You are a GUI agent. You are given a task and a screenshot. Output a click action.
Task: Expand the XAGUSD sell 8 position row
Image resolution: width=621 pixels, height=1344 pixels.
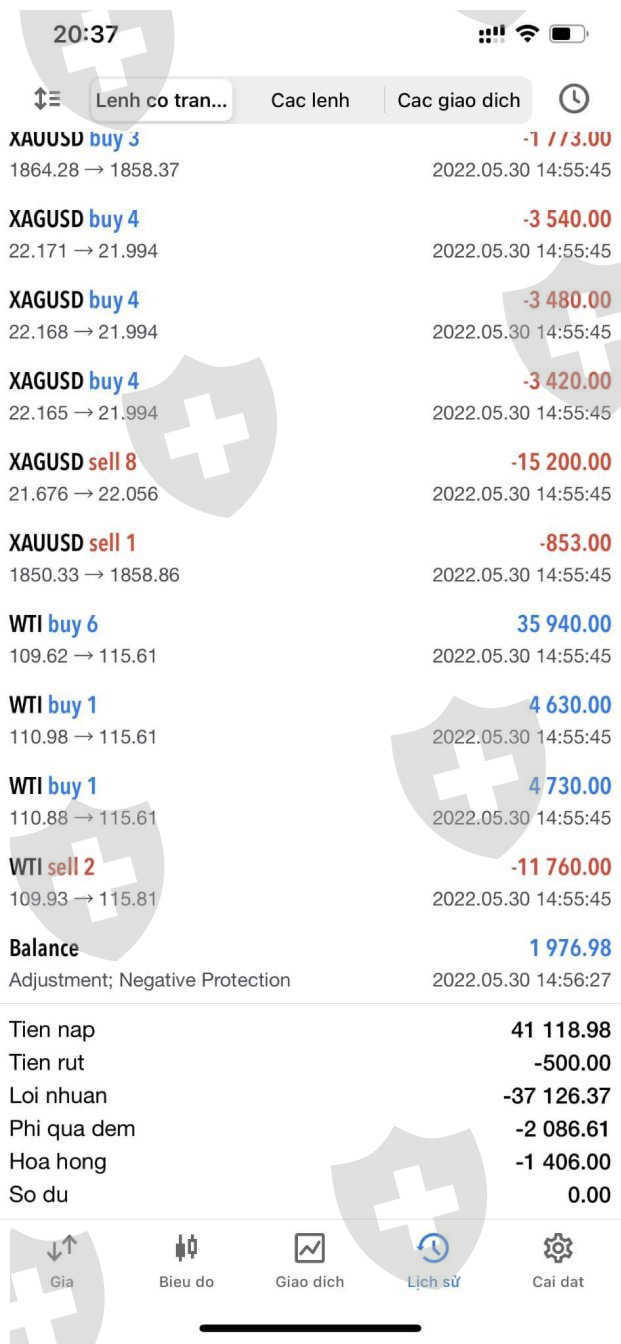click(x=310, y=477)
